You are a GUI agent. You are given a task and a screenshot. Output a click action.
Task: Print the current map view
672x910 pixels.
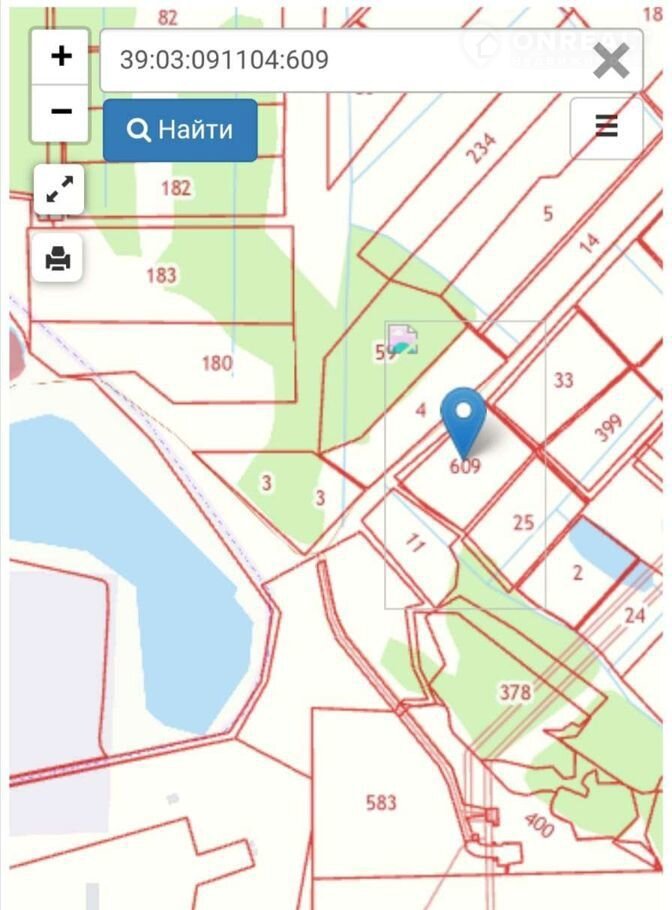coord(59,259)
